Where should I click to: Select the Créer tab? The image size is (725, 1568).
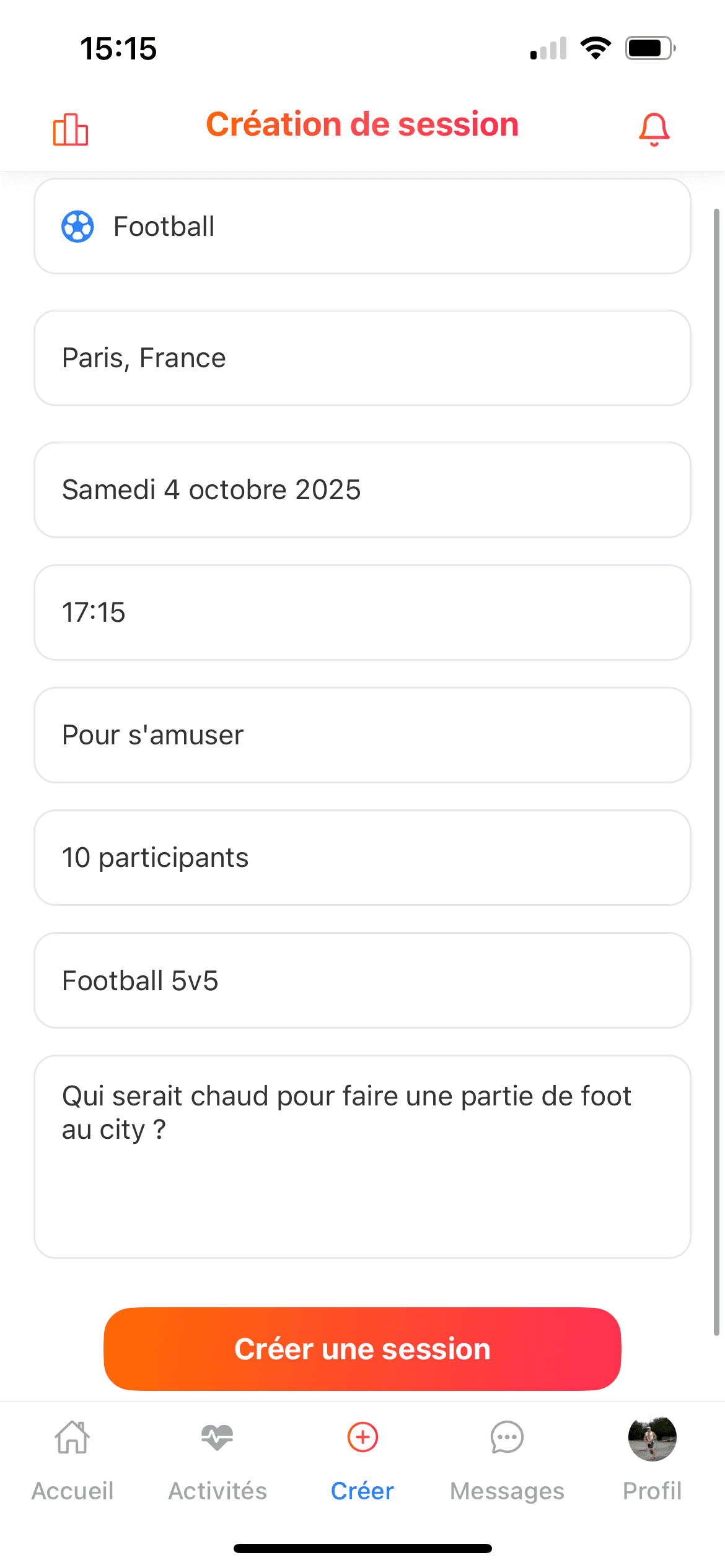[x=362, y=1459]
